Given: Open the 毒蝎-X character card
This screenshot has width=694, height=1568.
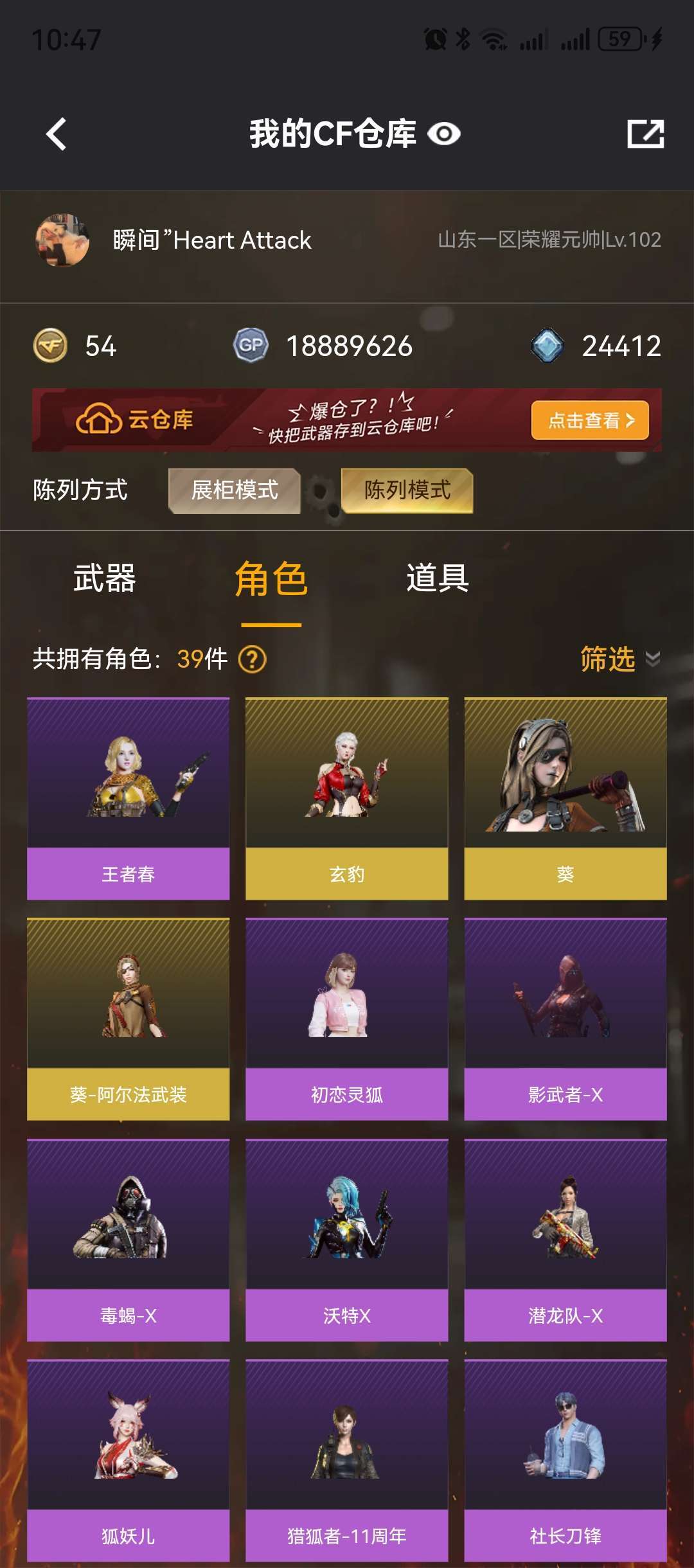Looking at the screenshot, I should click(x=129, y=1240).
